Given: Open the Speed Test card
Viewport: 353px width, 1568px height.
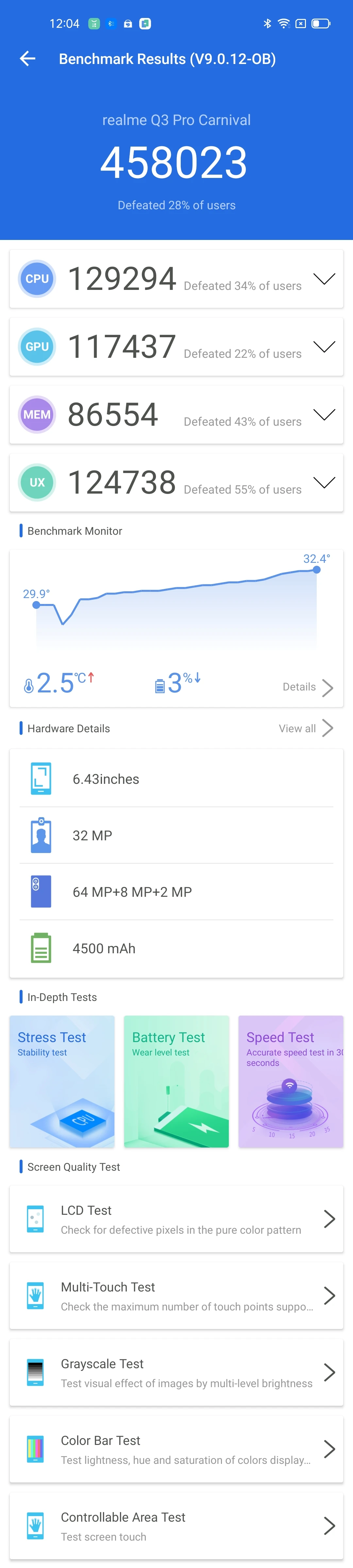Looking at the screenshot, I should point(290,1081).
